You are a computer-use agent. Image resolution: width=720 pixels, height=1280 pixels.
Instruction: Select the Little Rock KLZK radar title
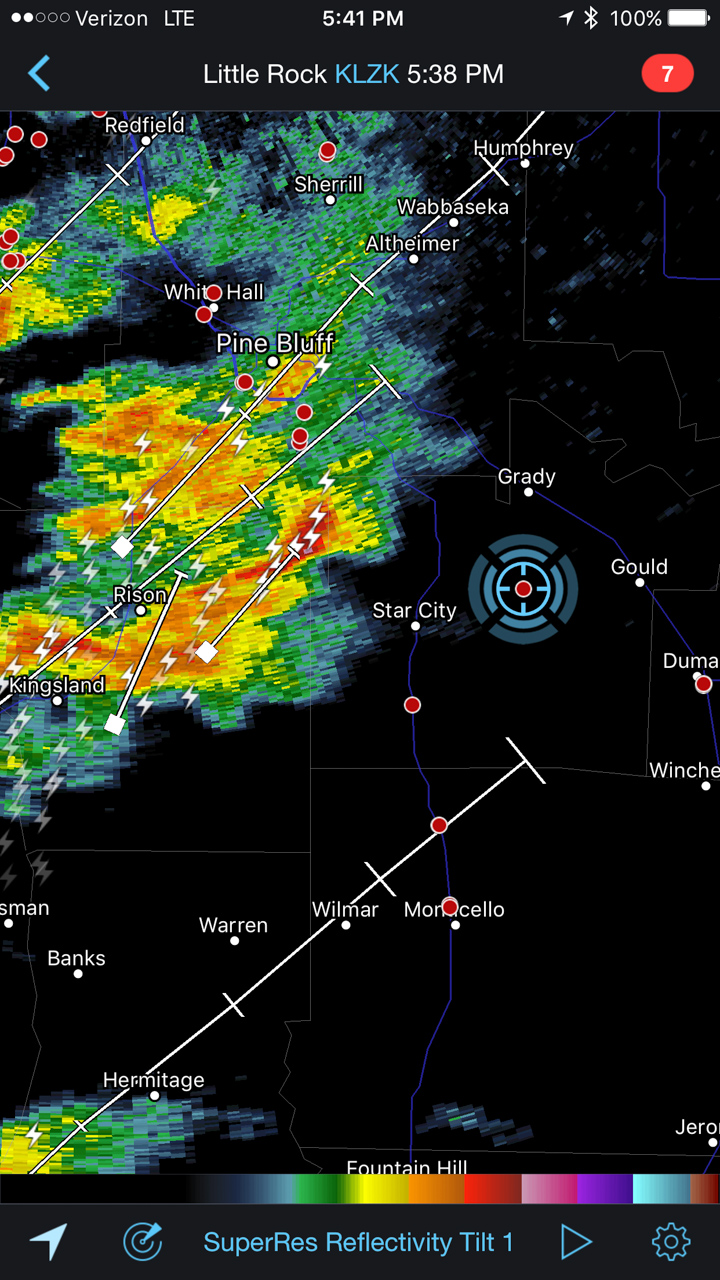point(353,74)
